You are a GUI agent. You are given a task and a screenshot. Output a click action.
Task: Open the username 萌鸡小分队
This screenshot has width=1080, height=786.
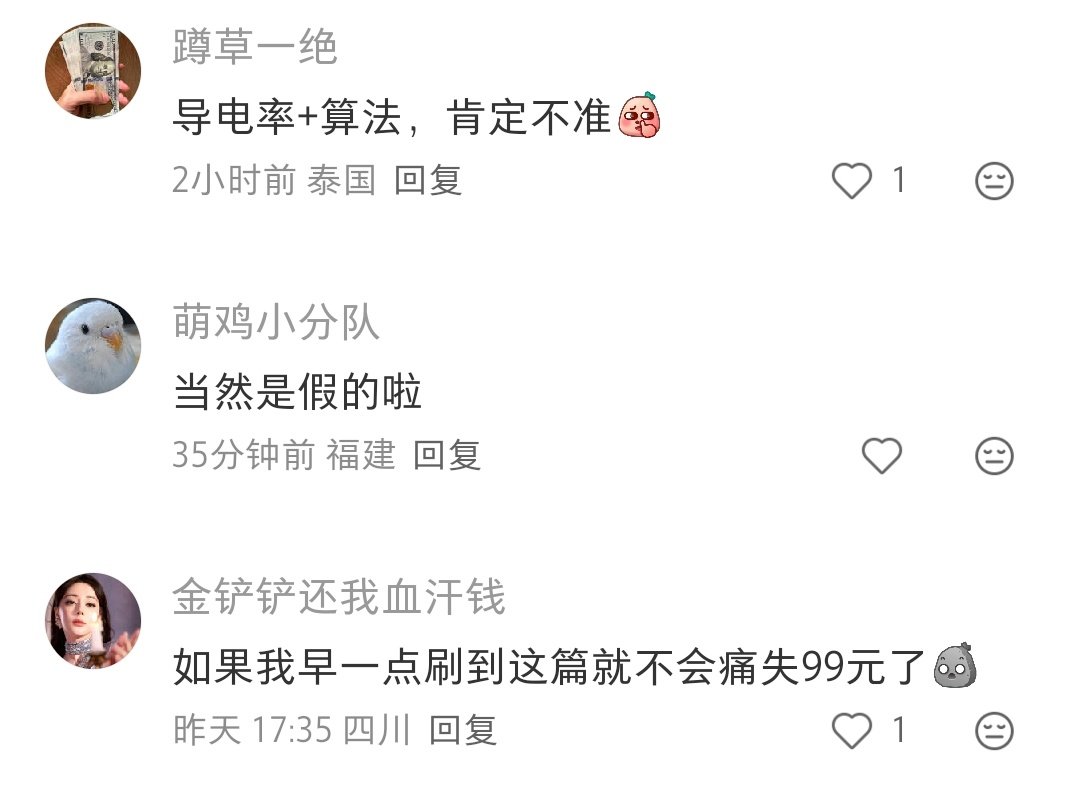pos(276,323)
